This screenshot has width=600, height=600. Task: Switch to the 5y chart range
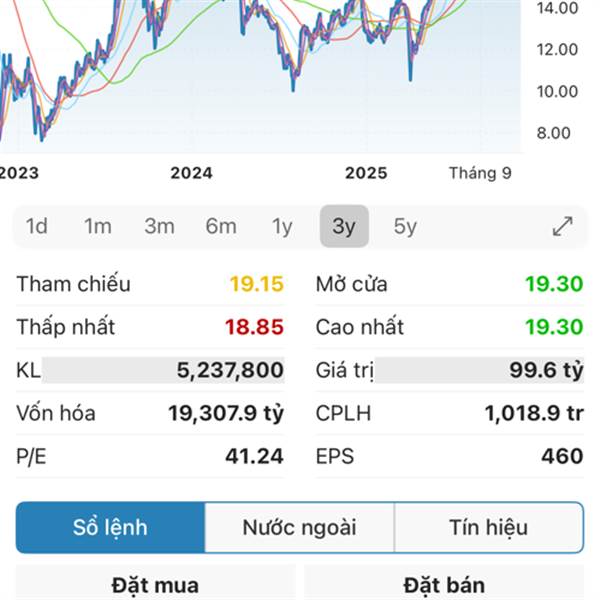pyautogui.click(x=405, y=227)
